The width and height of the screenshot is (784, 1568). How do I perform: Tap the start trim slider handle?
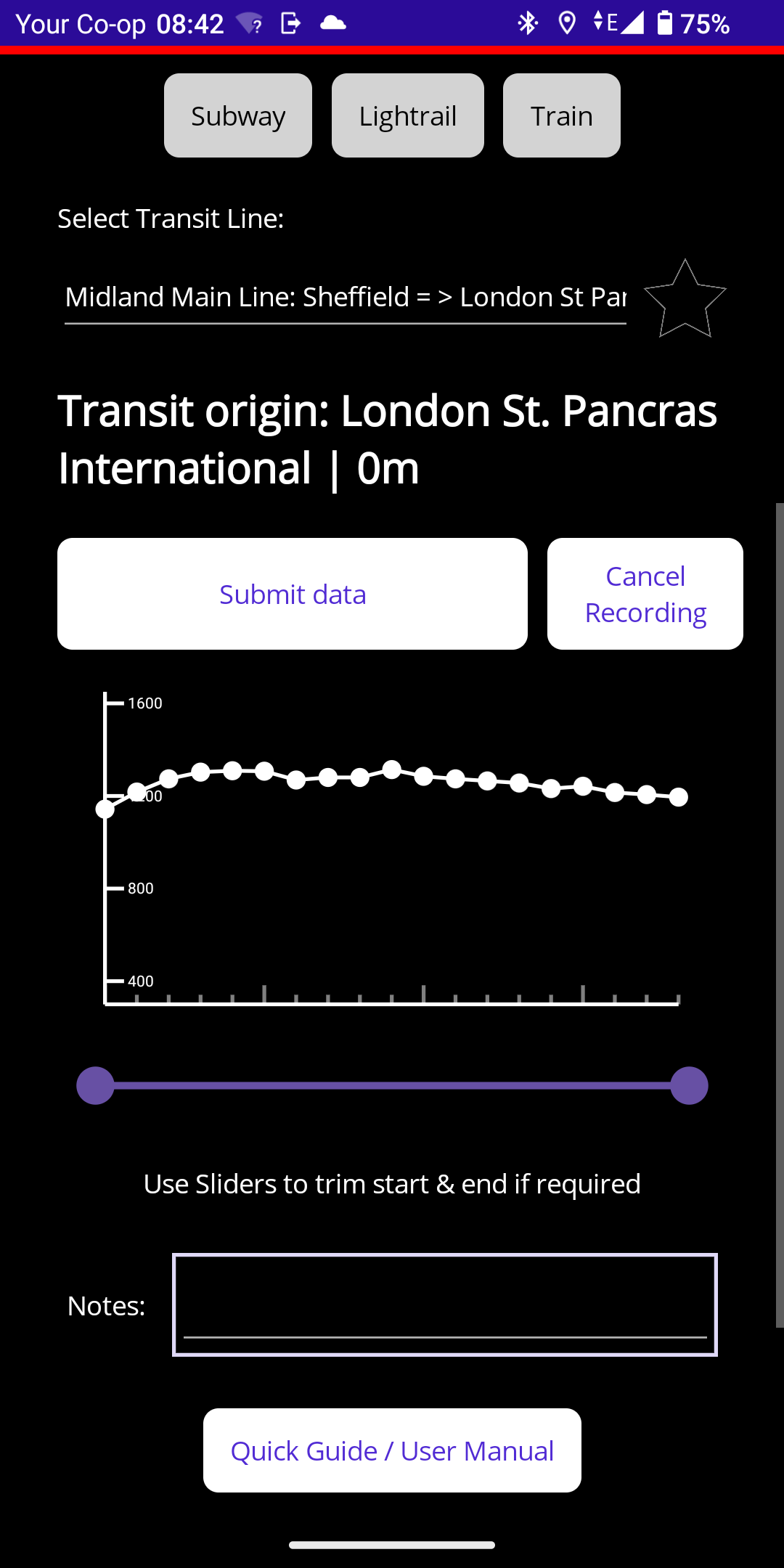point(95,1085)
